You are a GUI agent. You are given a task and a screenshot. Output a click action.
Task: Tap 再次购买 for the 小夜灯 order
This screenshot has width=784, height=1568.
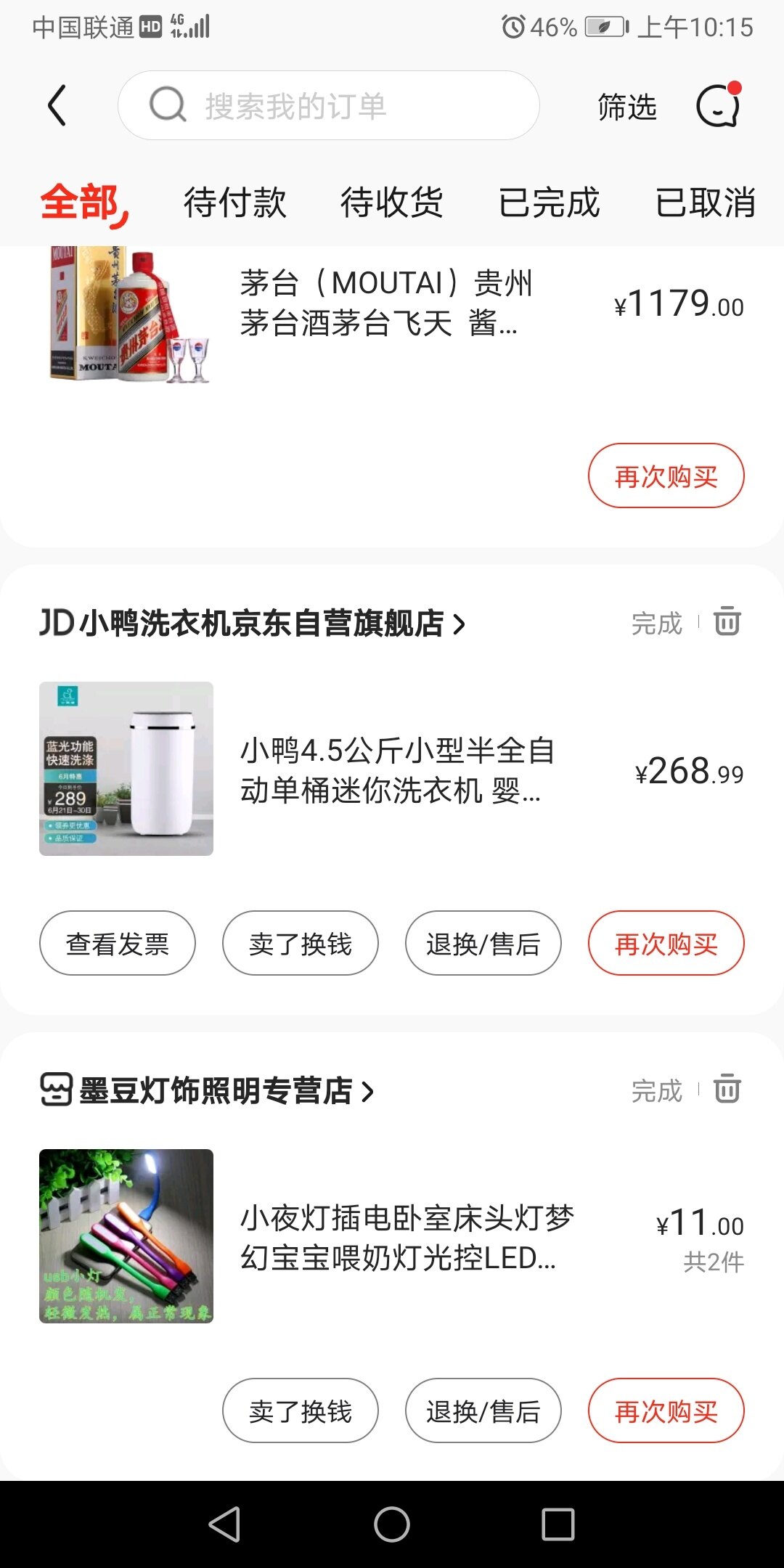666,1411
